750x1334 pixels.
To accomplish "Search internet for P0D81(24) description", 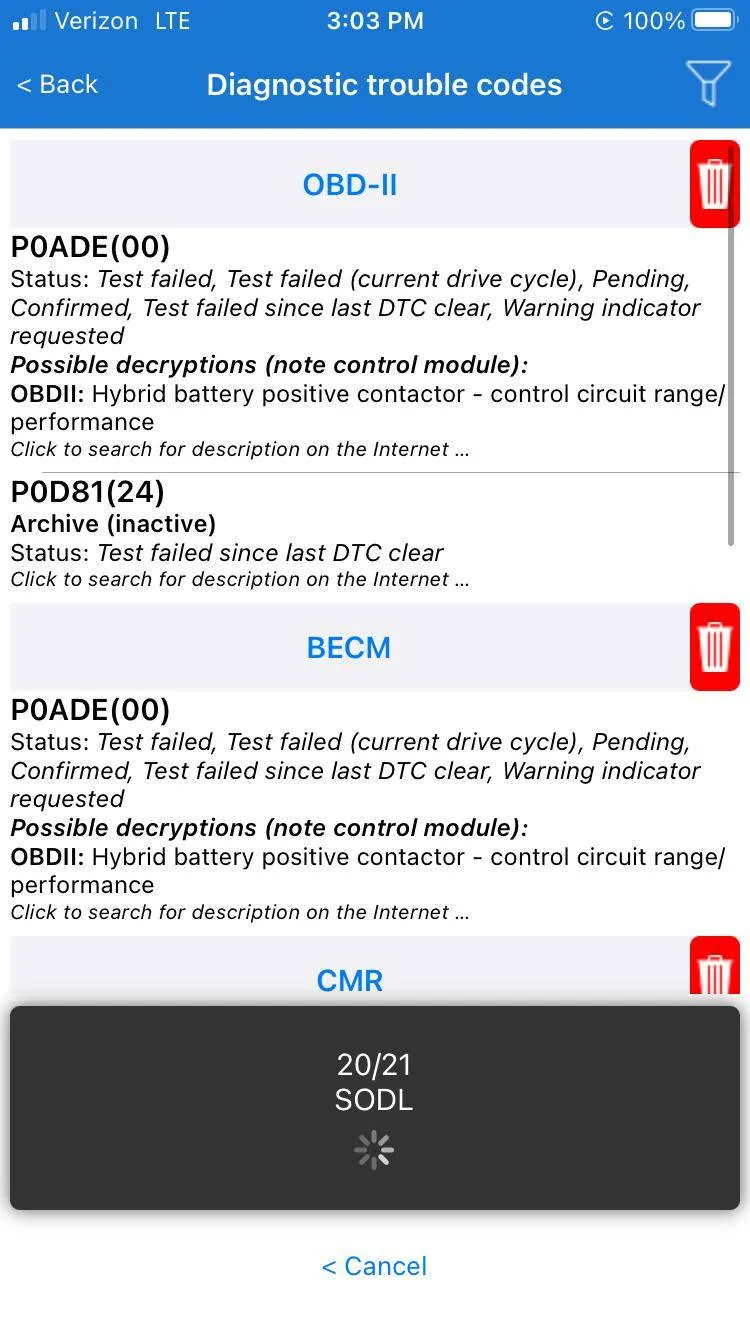I will click(x=240, y=579).
